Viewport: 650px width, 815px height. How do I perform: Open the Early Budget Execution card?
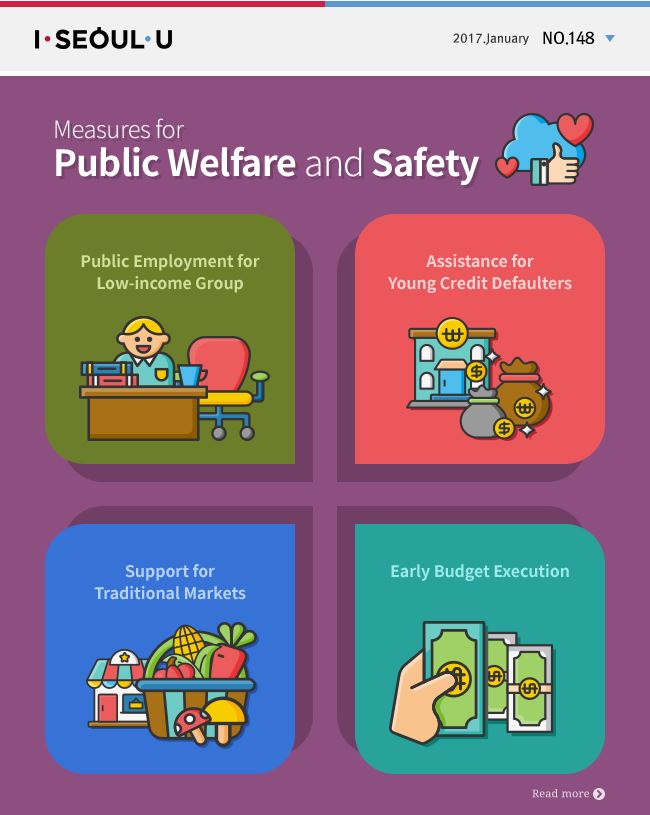480,648
